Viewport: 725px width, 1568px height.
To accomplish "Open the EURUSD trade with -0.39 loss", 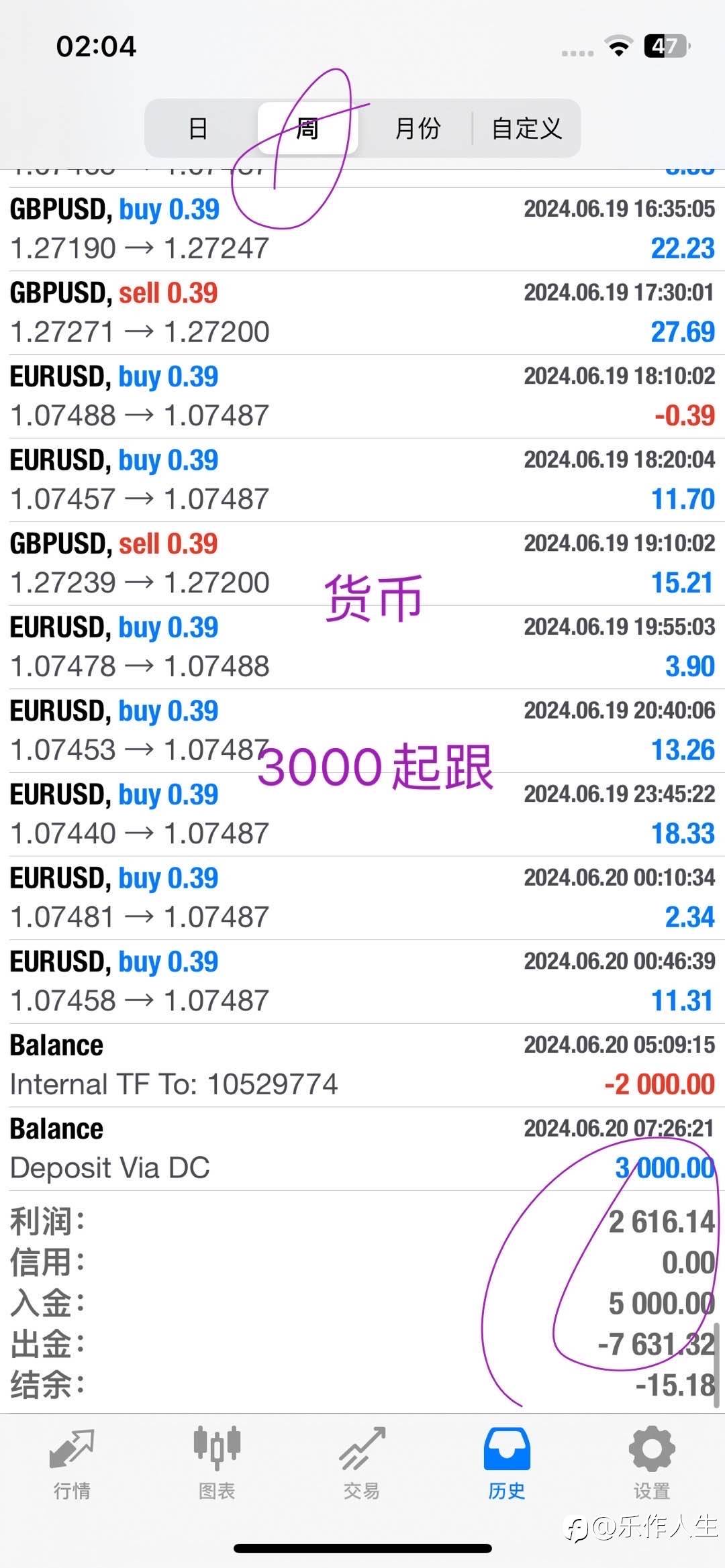I will click(x=362, y=397).
